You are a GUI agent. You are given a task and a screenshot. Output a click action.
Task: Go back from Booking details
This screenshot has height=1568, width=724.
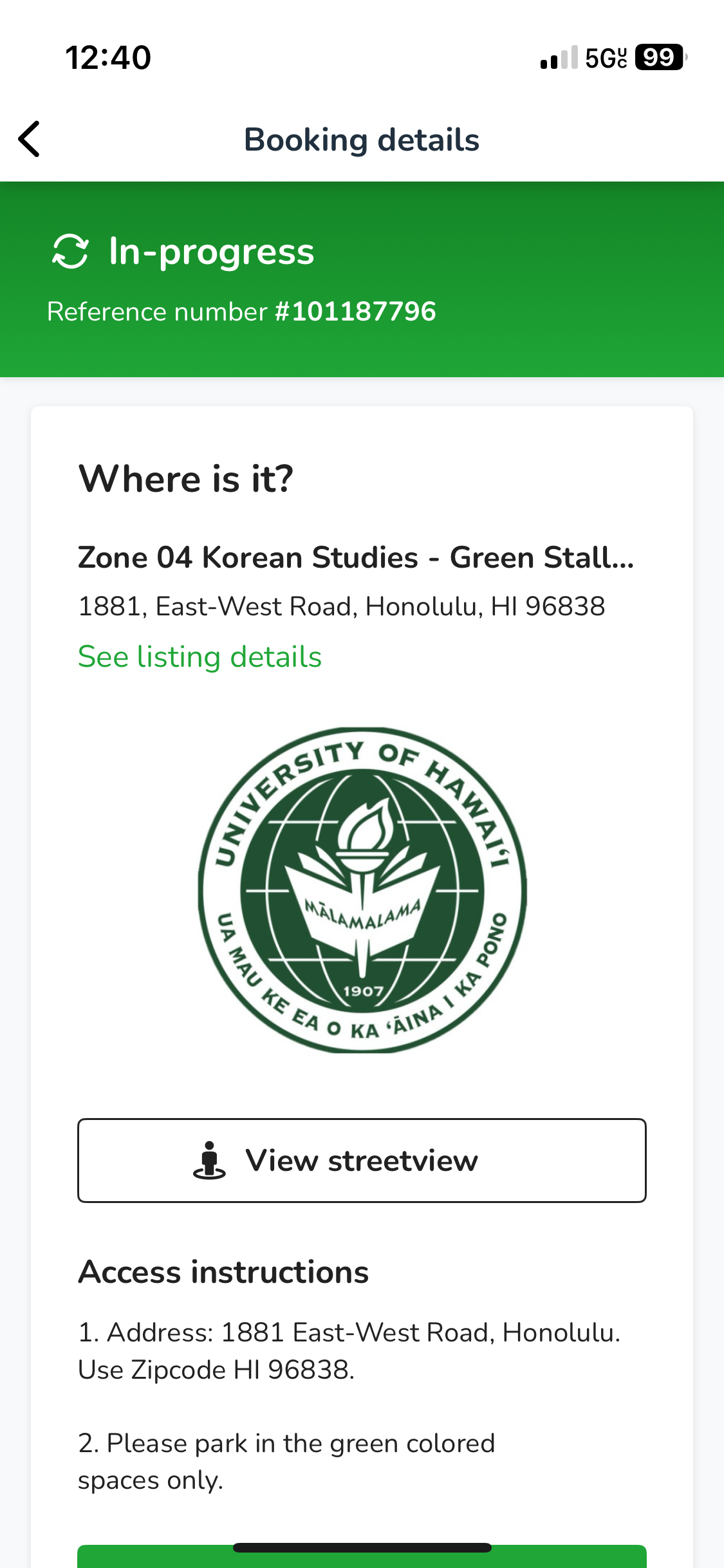pyautogui.click(x=29, y=139)
